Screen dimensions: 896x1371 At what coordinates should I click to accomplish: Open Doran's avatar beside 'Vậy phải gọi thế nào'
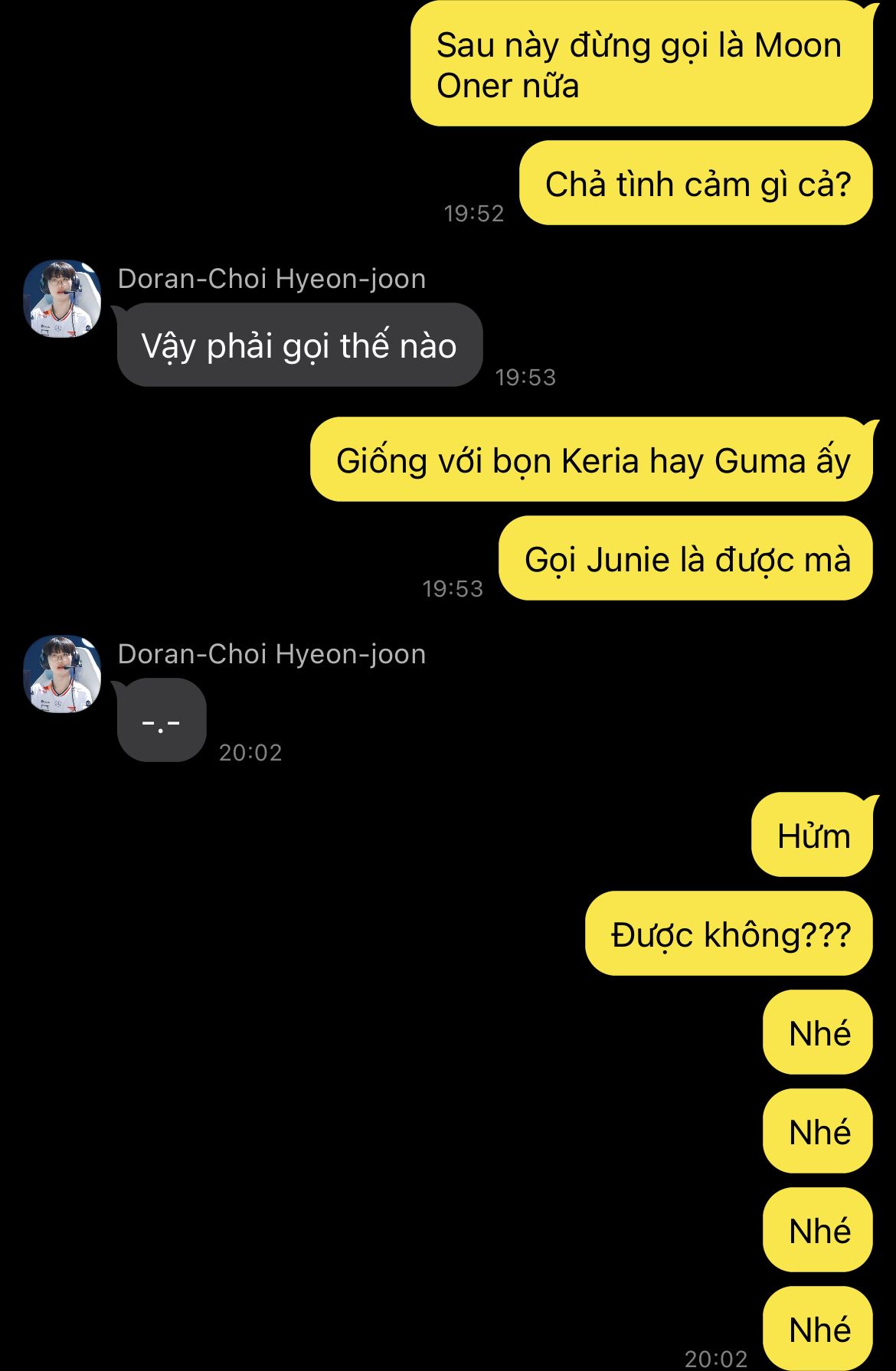(x=62, y=299)
